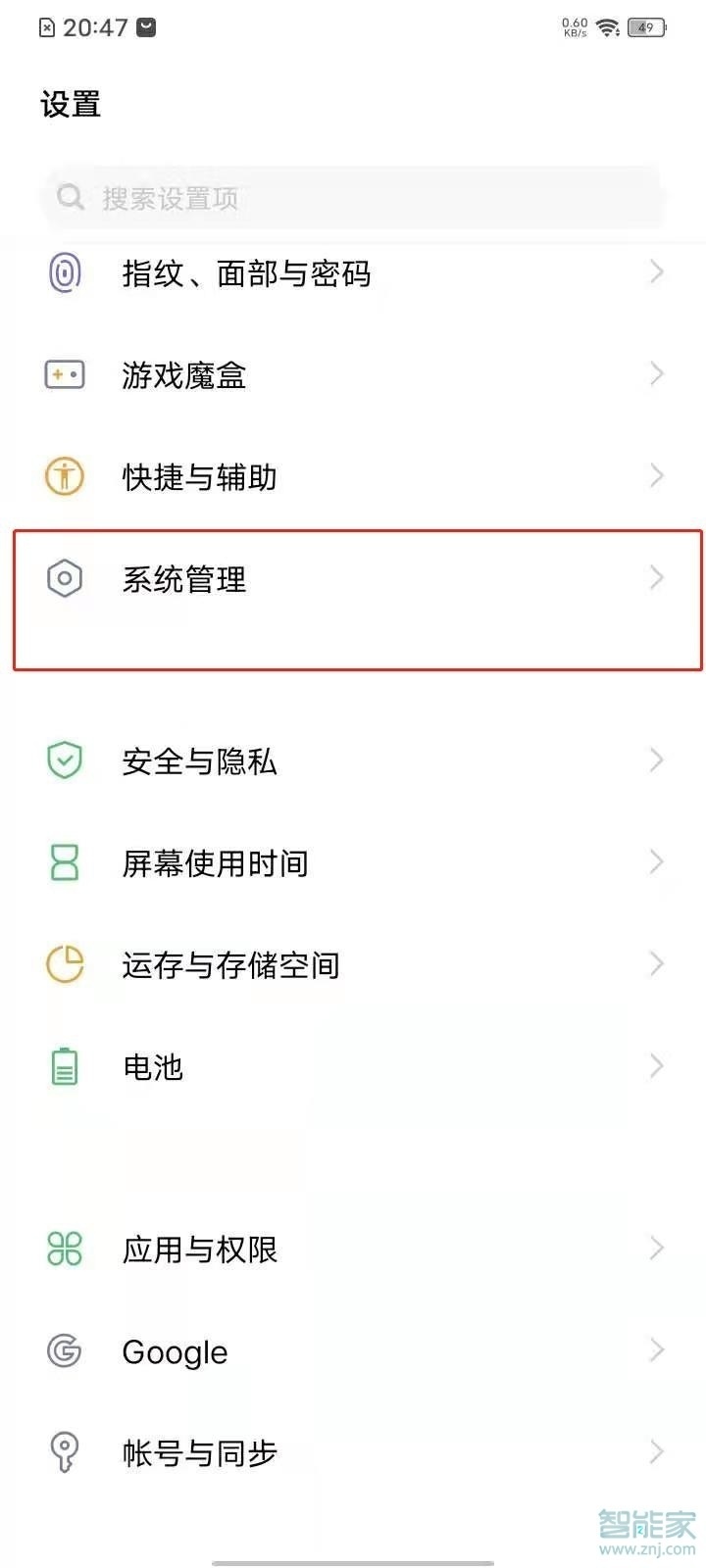Select the 屏幕使用时间 hourglass icon

click(64, 862)
